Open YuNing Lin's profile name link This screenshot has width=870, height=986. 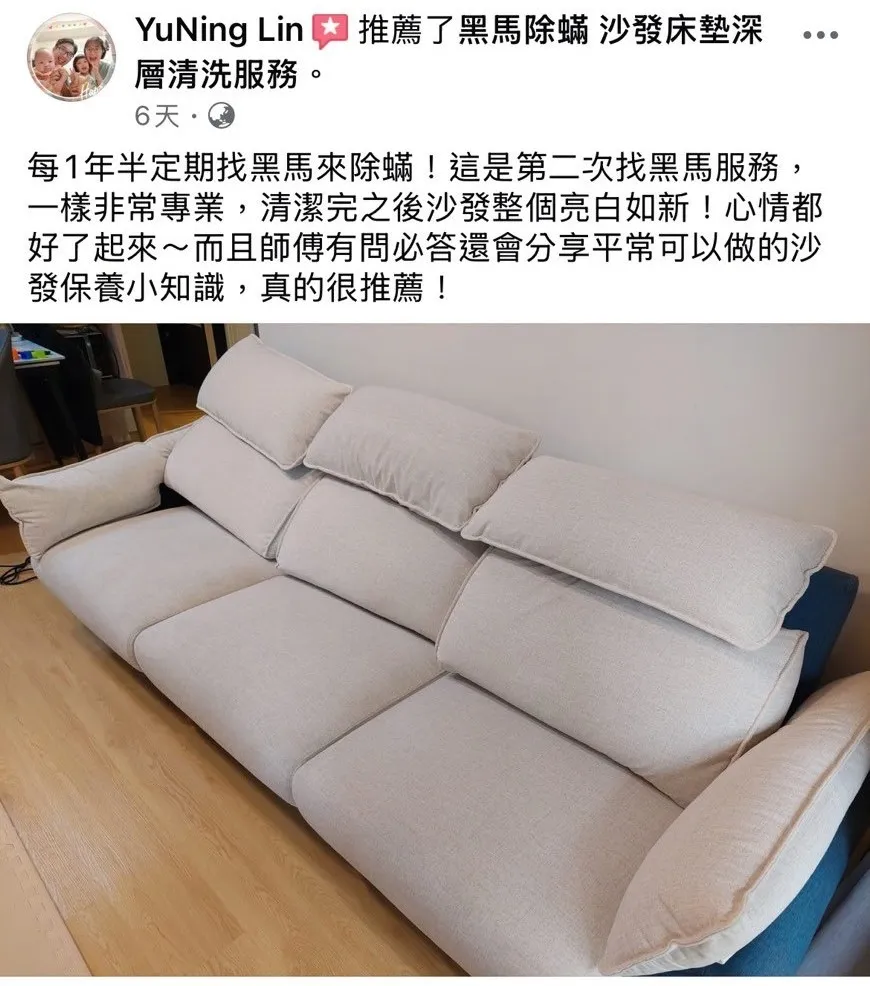point(218,32)
